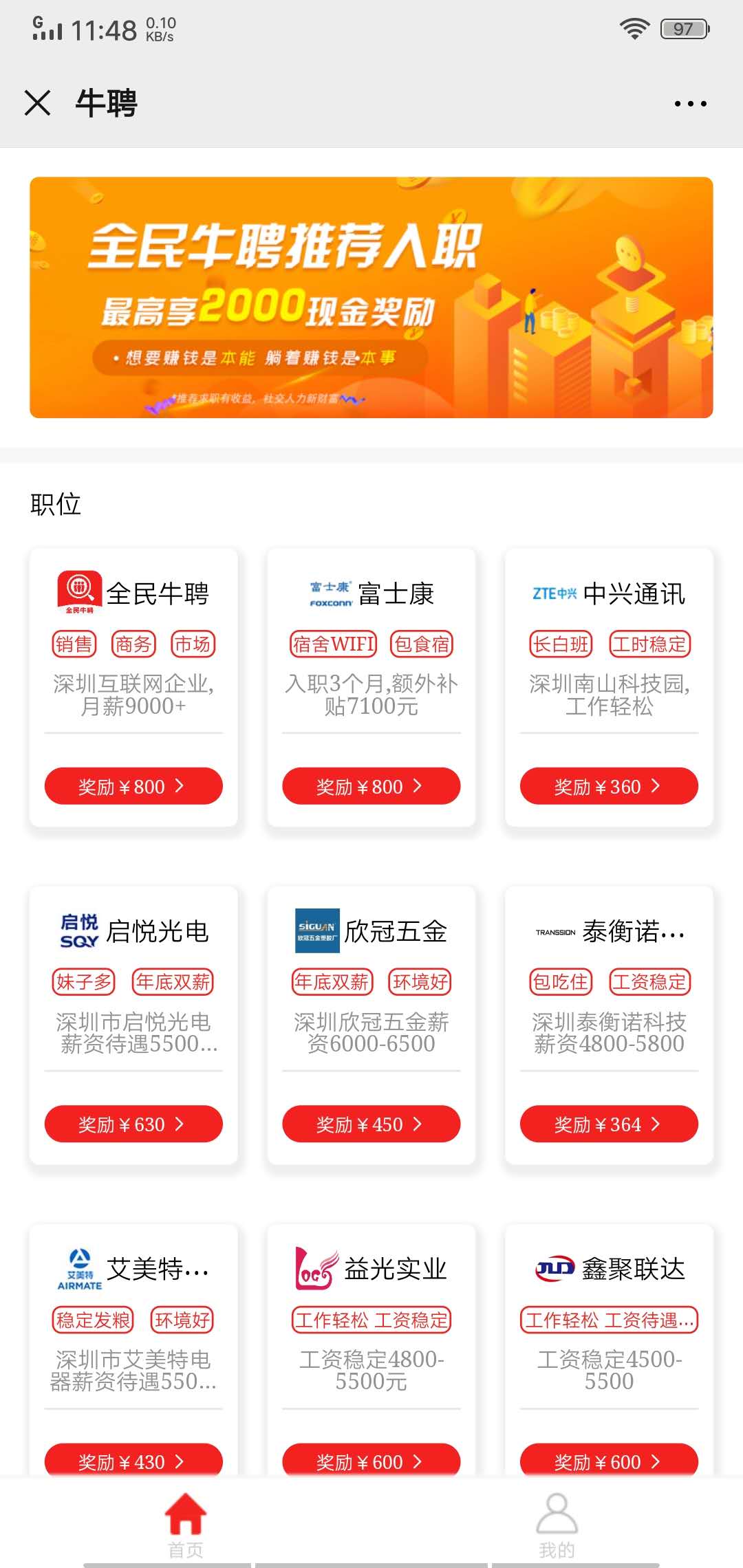Click the battery level indicator

point(682,29)
